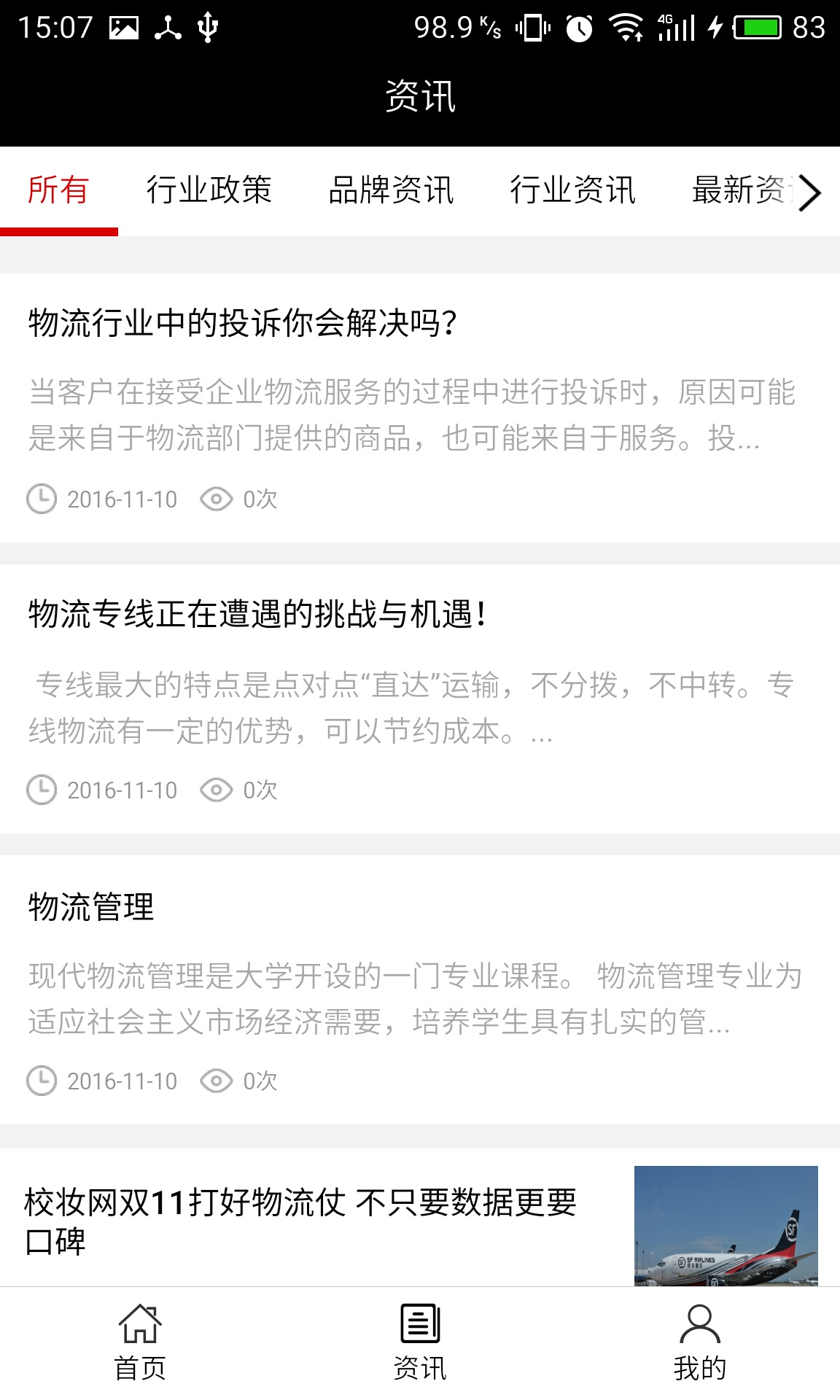Select the 所有 tab

58,190
